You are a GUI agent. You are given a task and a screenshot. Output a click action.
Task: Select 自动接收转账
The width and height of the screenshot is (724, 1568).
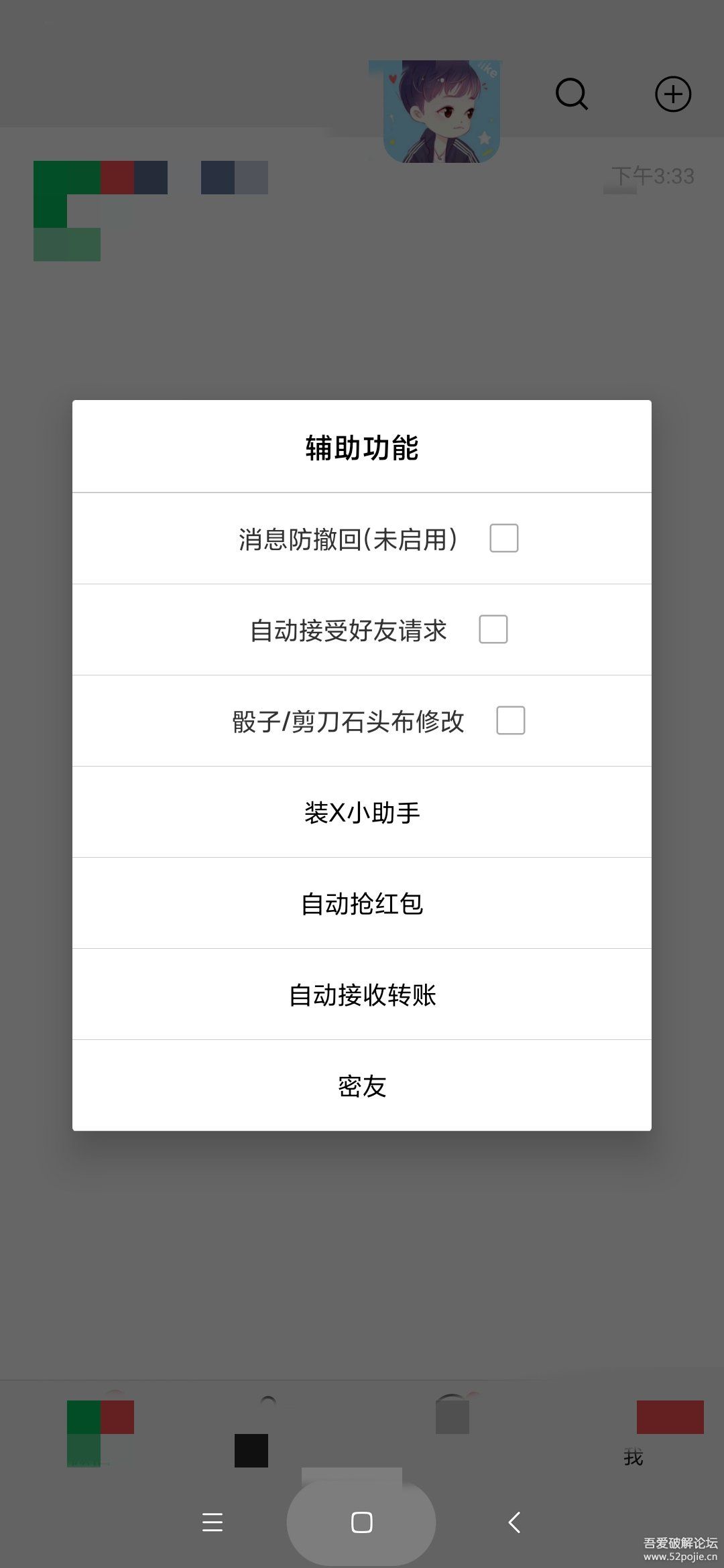click(x=362, y=994)
